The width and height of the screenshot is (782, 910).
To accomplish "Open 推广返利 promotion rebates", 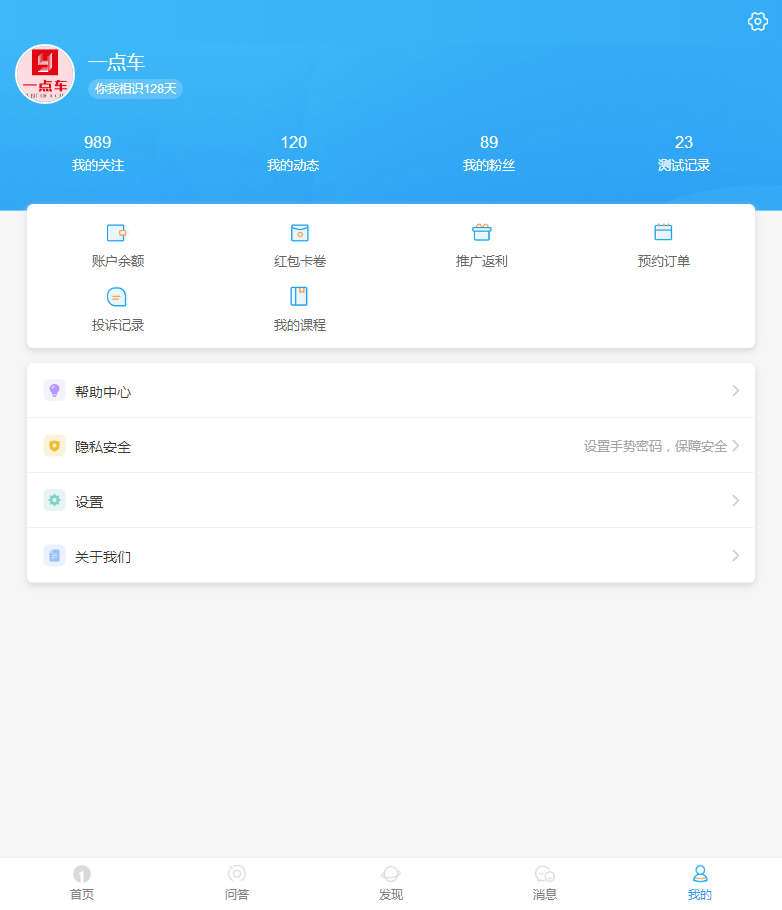I will (x=482, y=245).
